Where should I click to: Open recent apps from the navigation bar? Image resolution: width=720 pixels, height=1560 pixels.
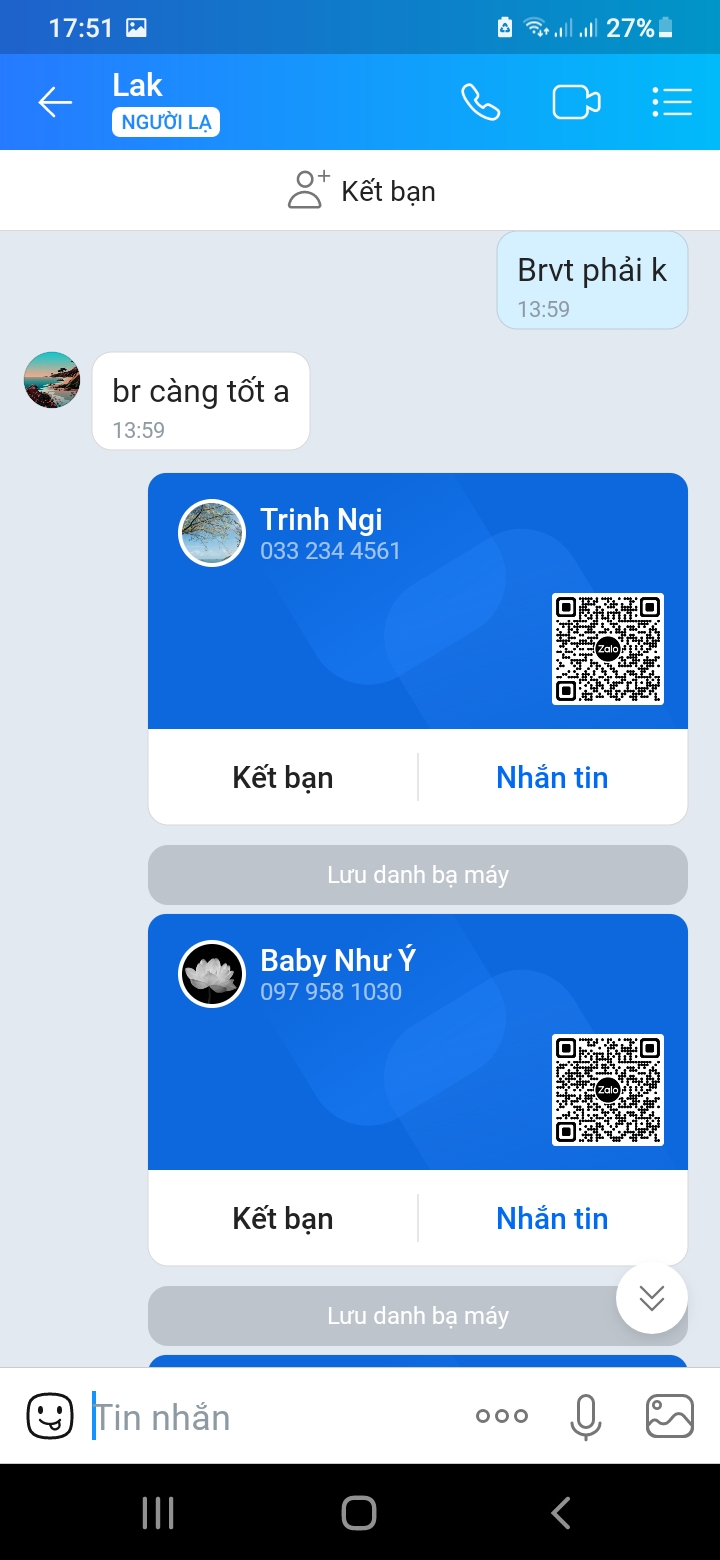(x=158, y=1513)
